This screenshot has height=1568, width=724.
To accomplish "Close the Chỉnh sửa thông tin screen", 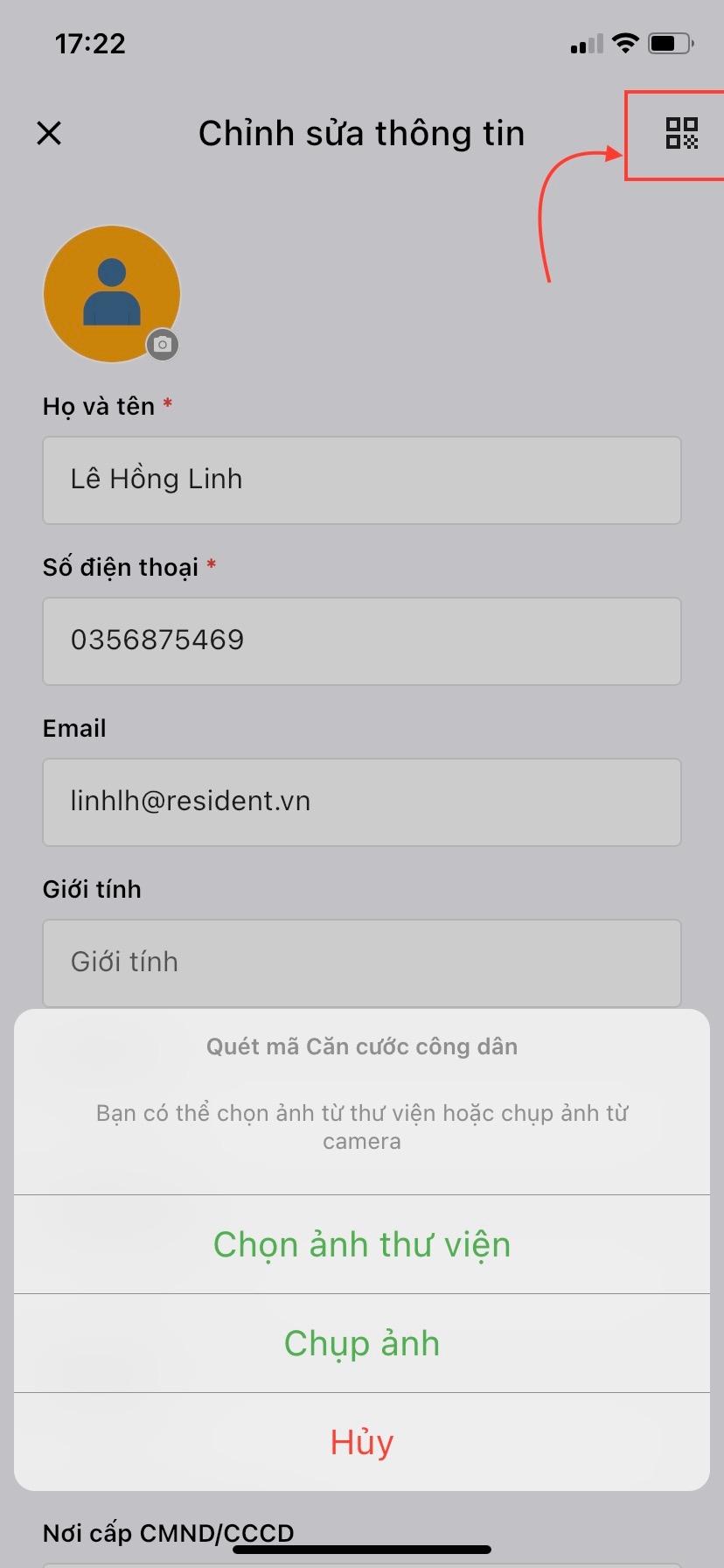I will 49,133.
